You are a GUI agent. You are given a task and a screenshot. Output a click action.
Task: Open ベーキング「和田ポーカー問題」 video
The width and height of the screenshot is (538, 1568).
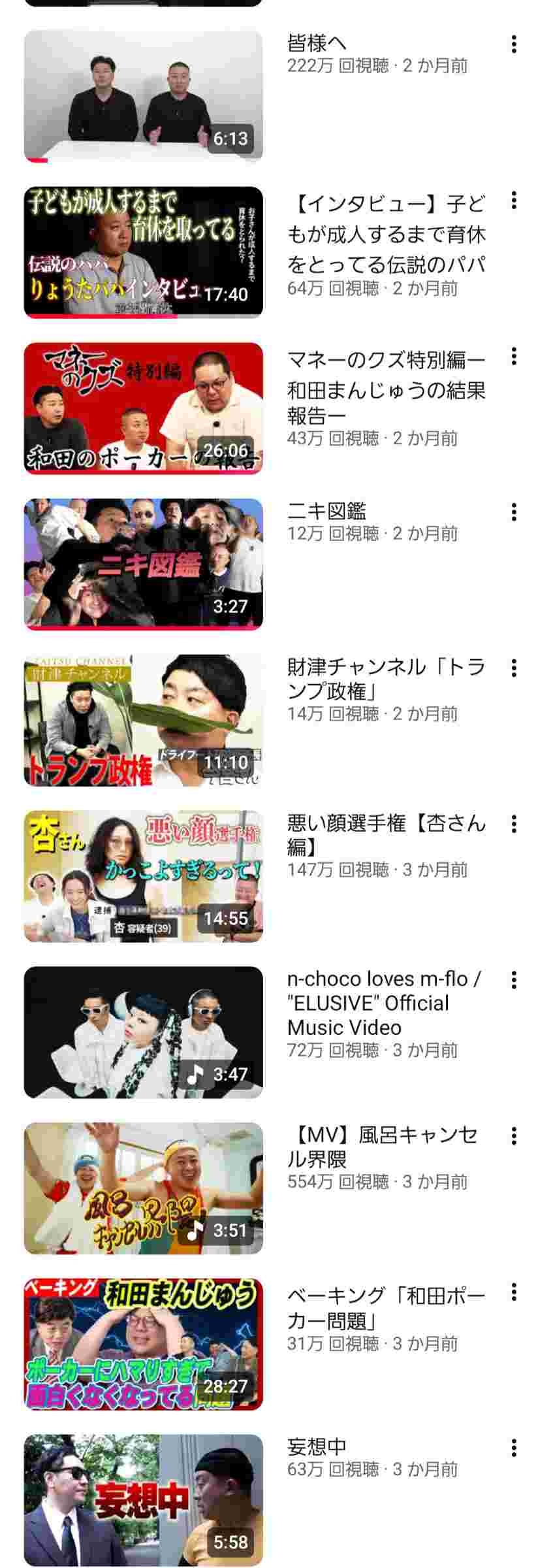click(x=143, y=1344)
